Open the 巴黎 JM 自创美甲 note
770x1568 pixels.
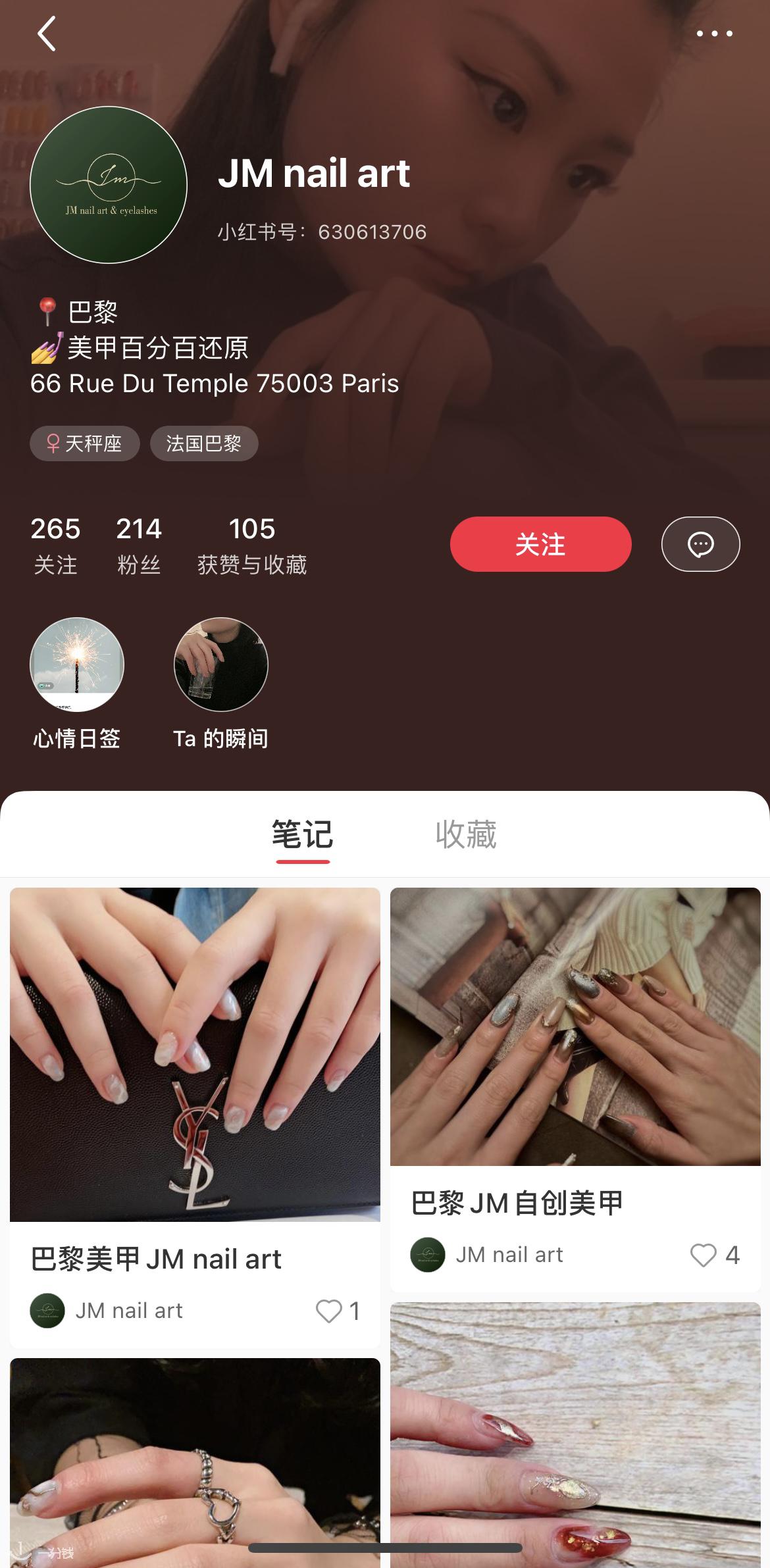point(575,1026)
